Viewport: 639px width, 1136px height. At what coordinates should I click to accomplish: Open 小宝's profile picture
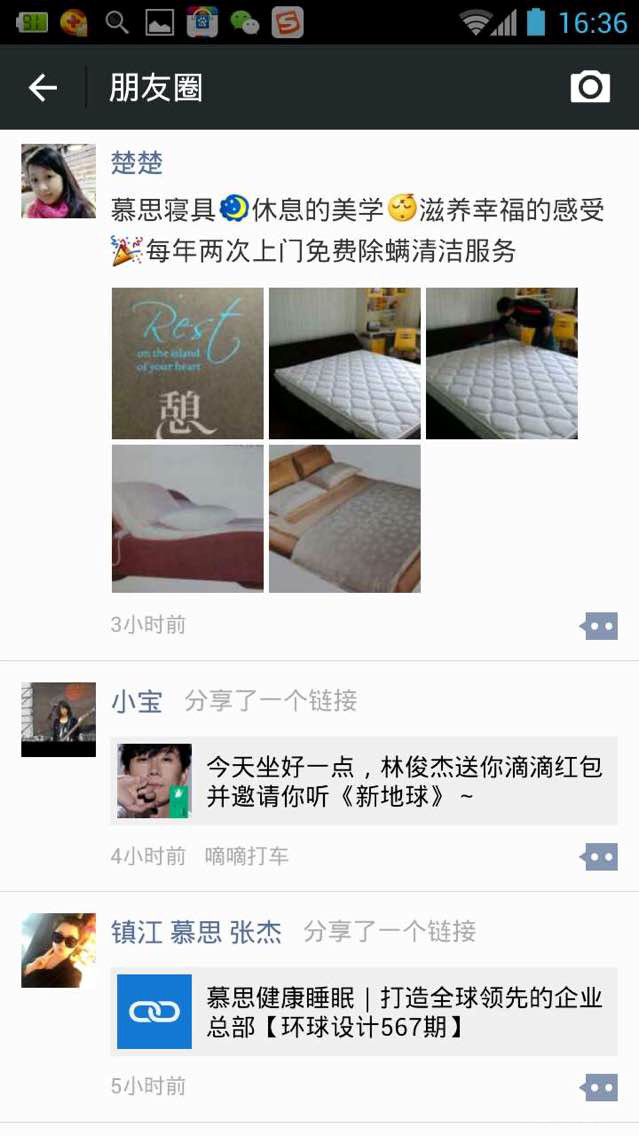tap(58, 719)
